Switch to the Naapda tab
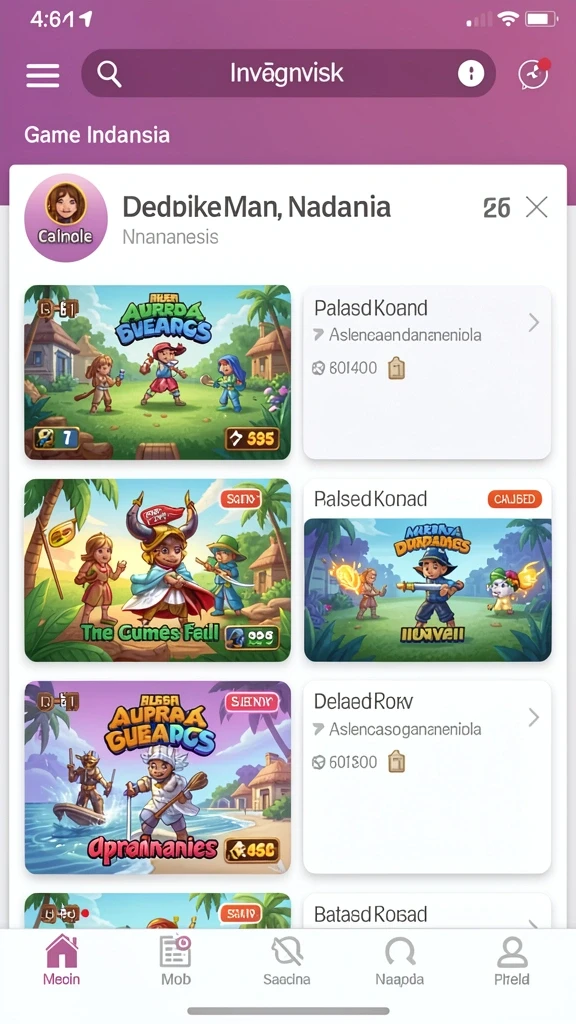The height and width of the screenshot is (1024, 576). [400, 960]
